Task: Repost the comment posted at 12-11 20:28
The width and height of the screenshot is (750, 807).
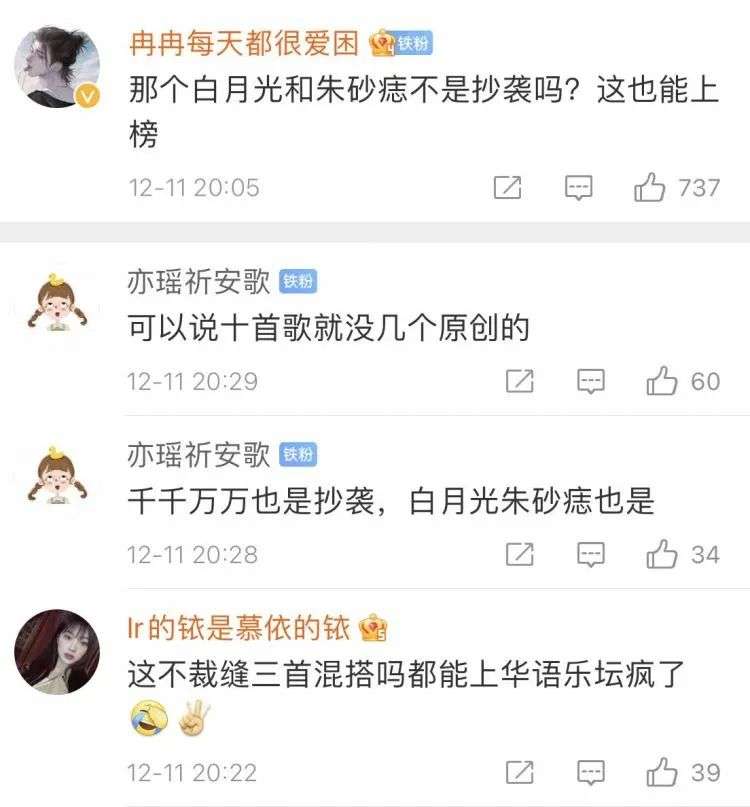Action: [x=520, y=554]
